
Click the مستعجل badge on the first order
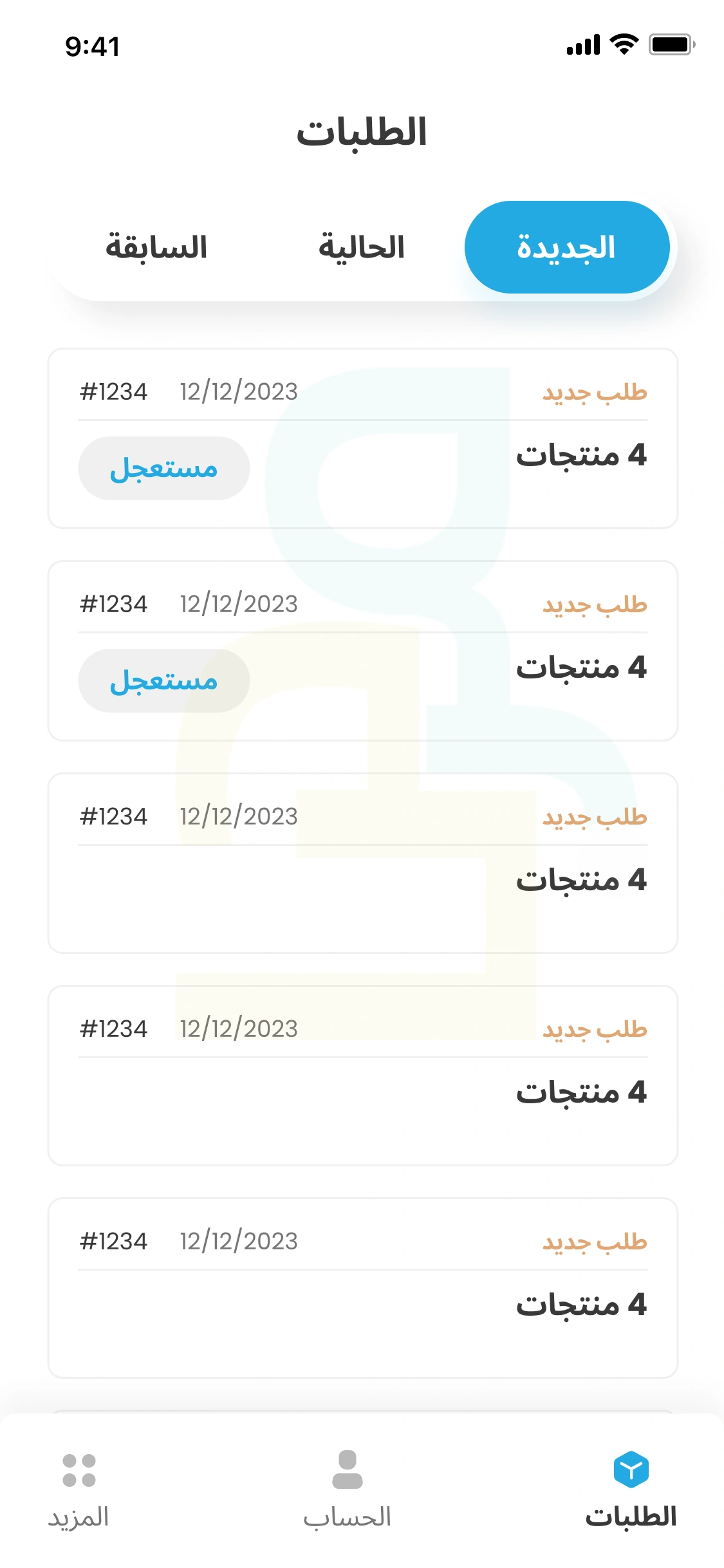tap(163, 468)
